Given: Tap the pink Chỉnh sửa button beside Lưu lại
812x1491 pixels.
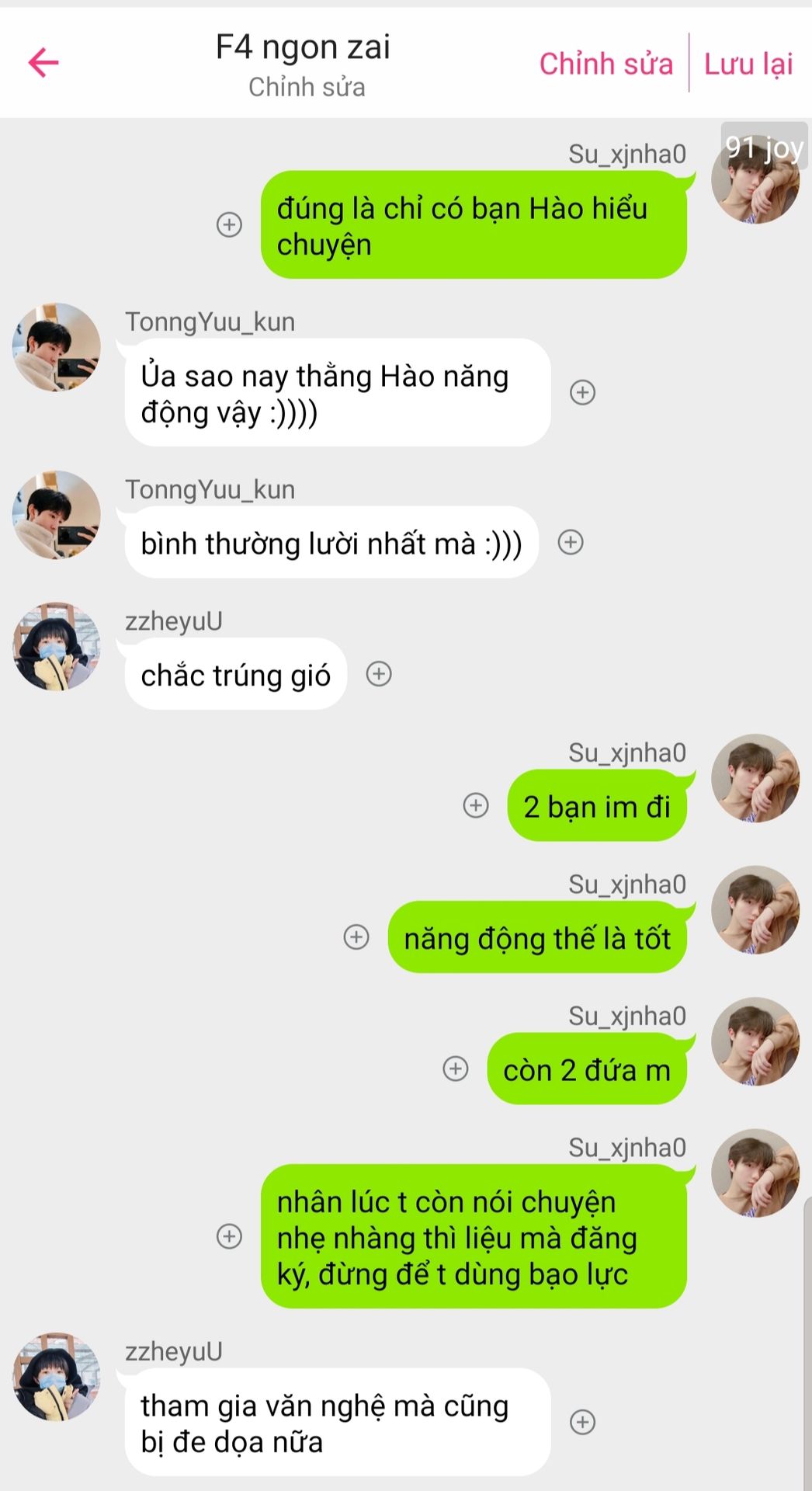Looking at the screenshot, I should point(606,64).
